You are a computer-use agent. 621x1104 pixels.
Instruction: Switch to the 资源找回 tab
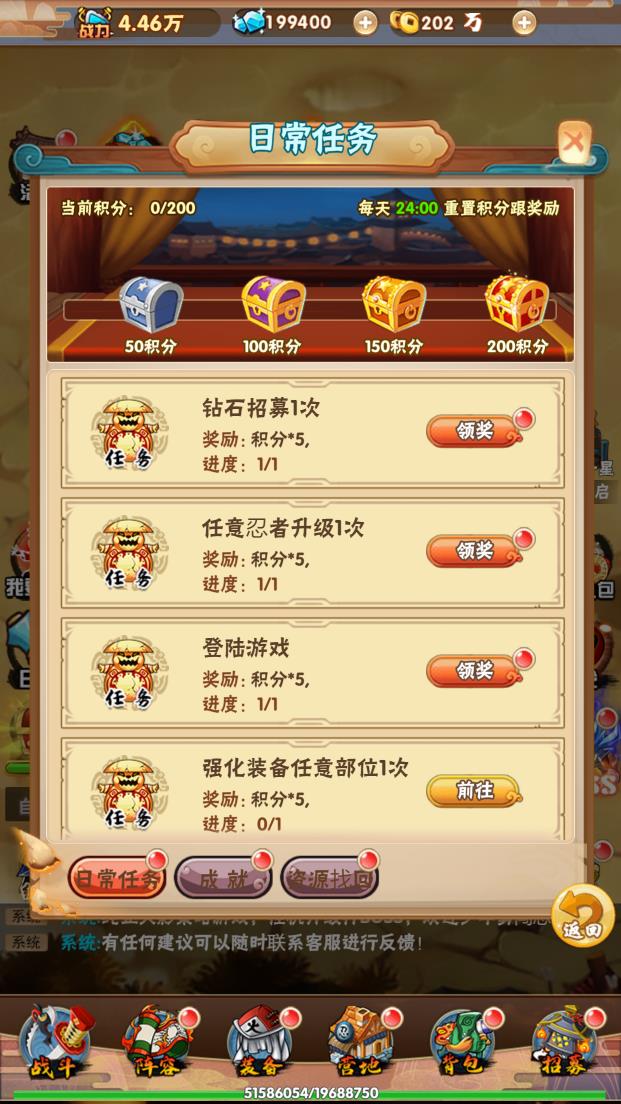pos(329,880)
